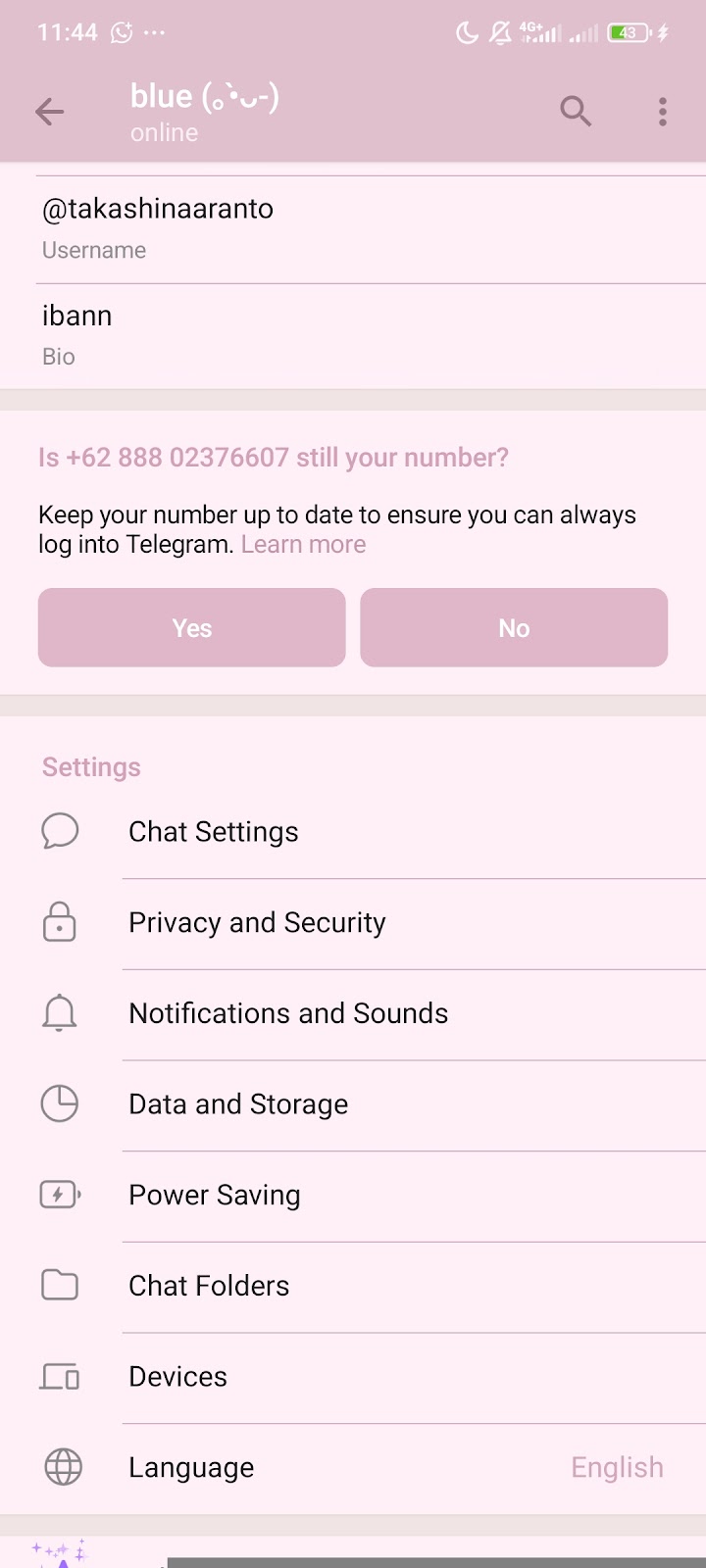Open the search magnifier icon
Screen dimensions: 706x1568
(x=576, y=112)
